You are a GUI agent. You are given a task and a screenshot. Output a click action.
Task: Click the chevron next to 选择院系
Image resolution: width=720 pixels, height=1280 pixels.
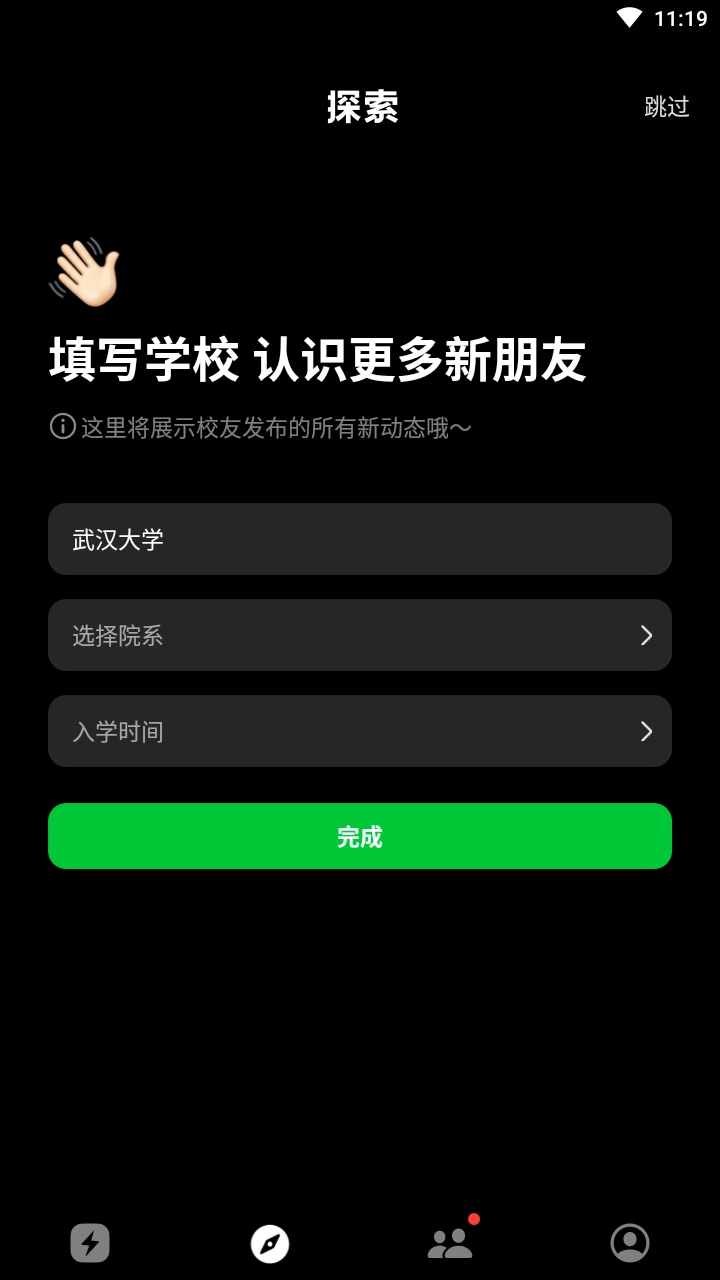(646, 635)
